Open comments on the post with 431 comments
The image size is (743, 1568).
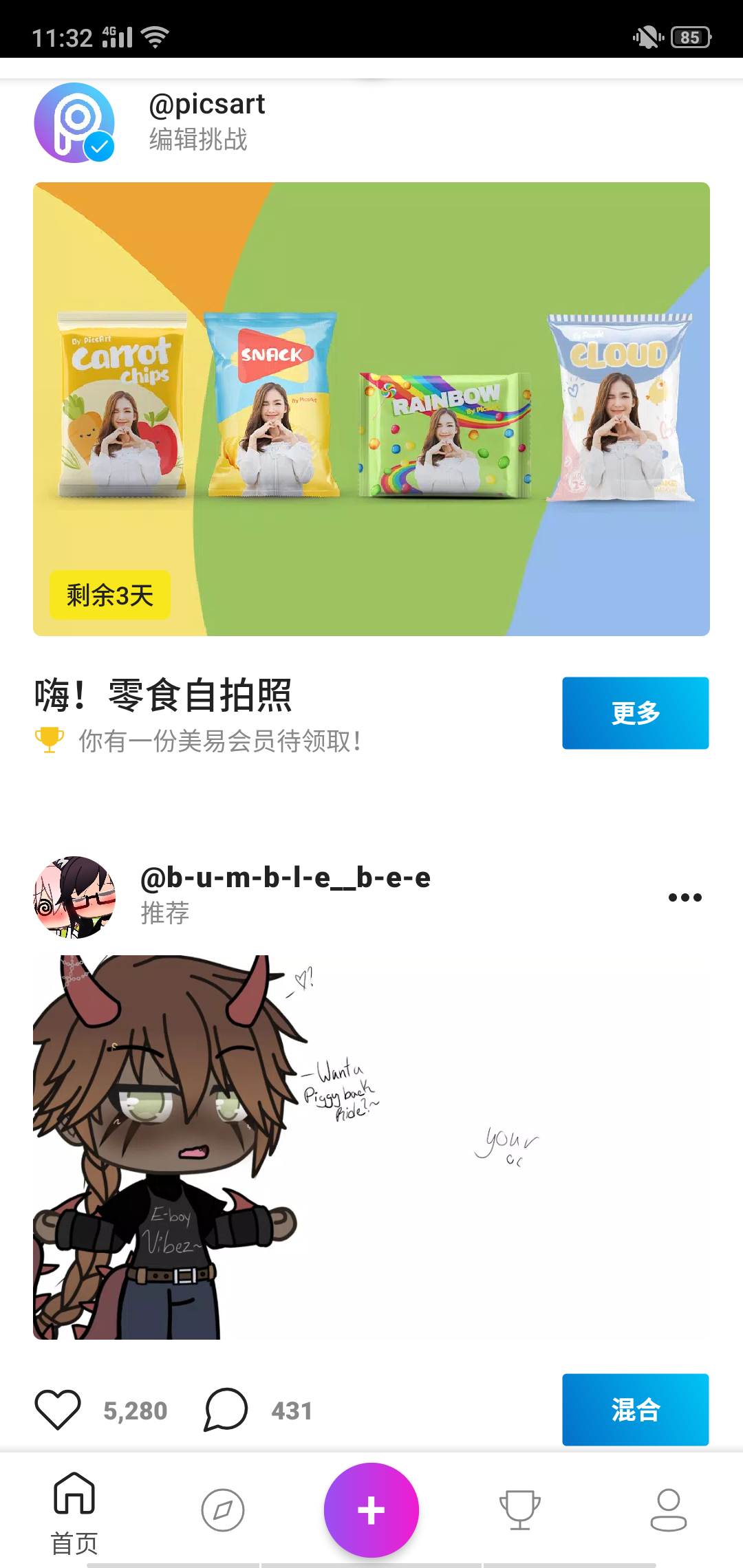[226, 1410]
